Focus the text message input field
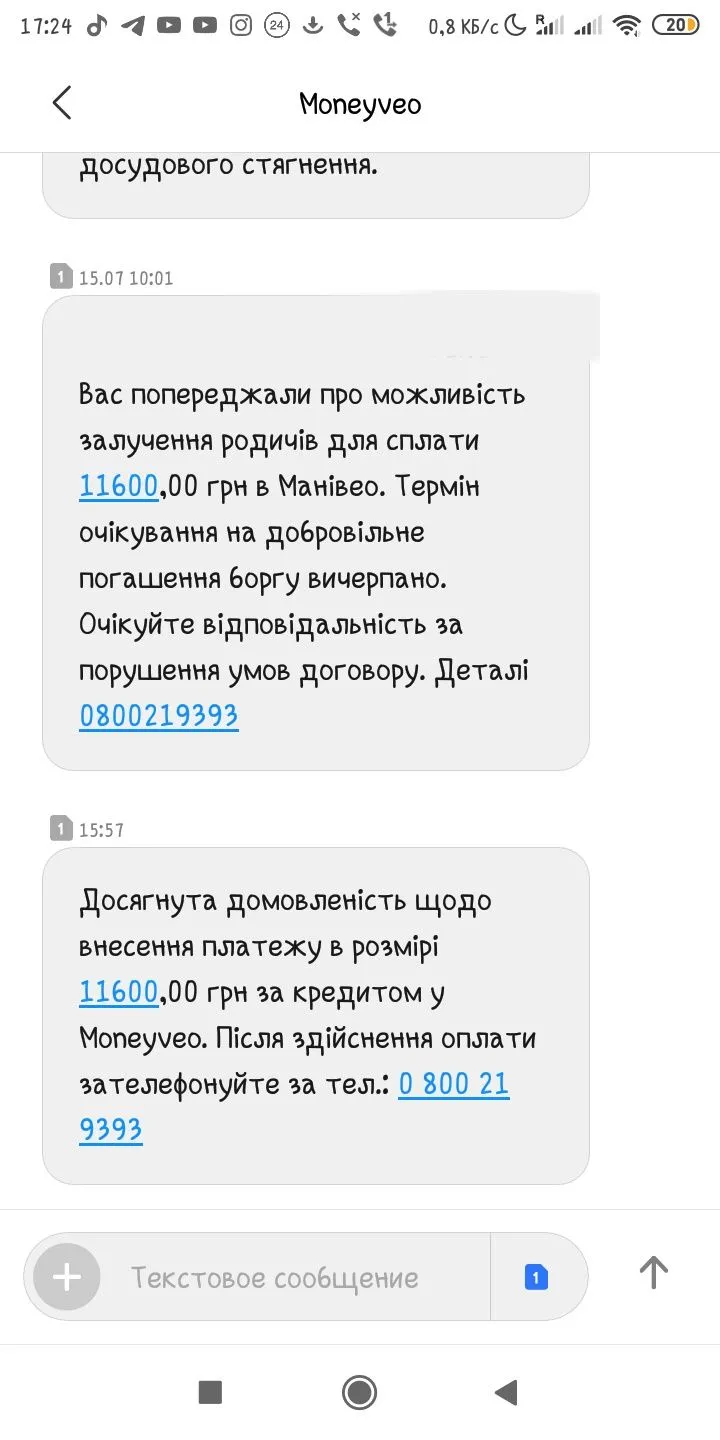720x1440 pixels. (x=290, y=1277)
